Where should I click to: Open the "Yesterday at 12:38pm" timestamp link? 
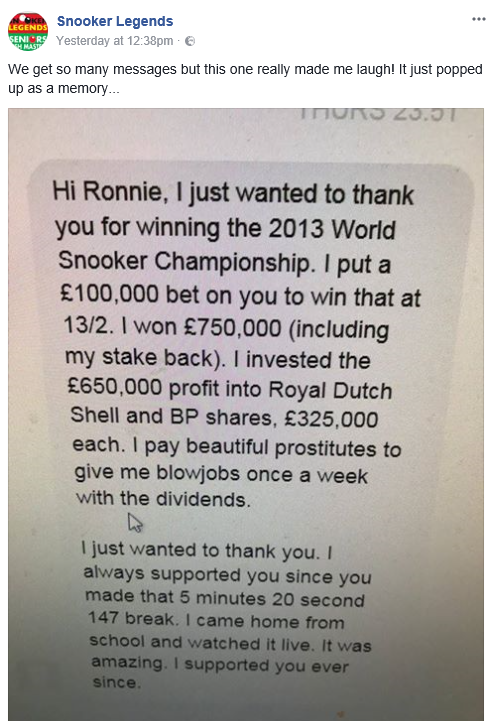[x=114, y=41]
